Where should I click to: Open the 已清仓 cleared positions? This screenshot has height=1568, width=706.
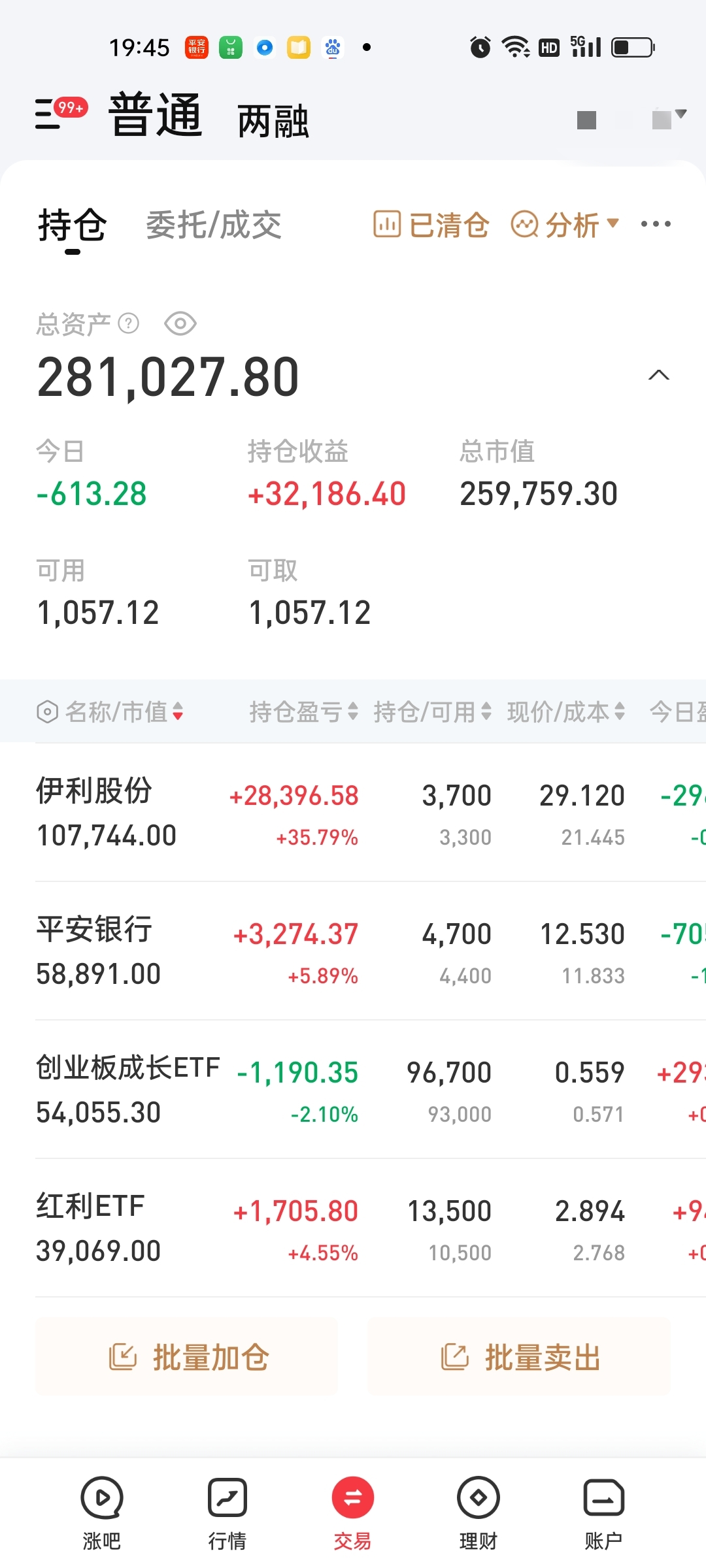coord(431,225)
